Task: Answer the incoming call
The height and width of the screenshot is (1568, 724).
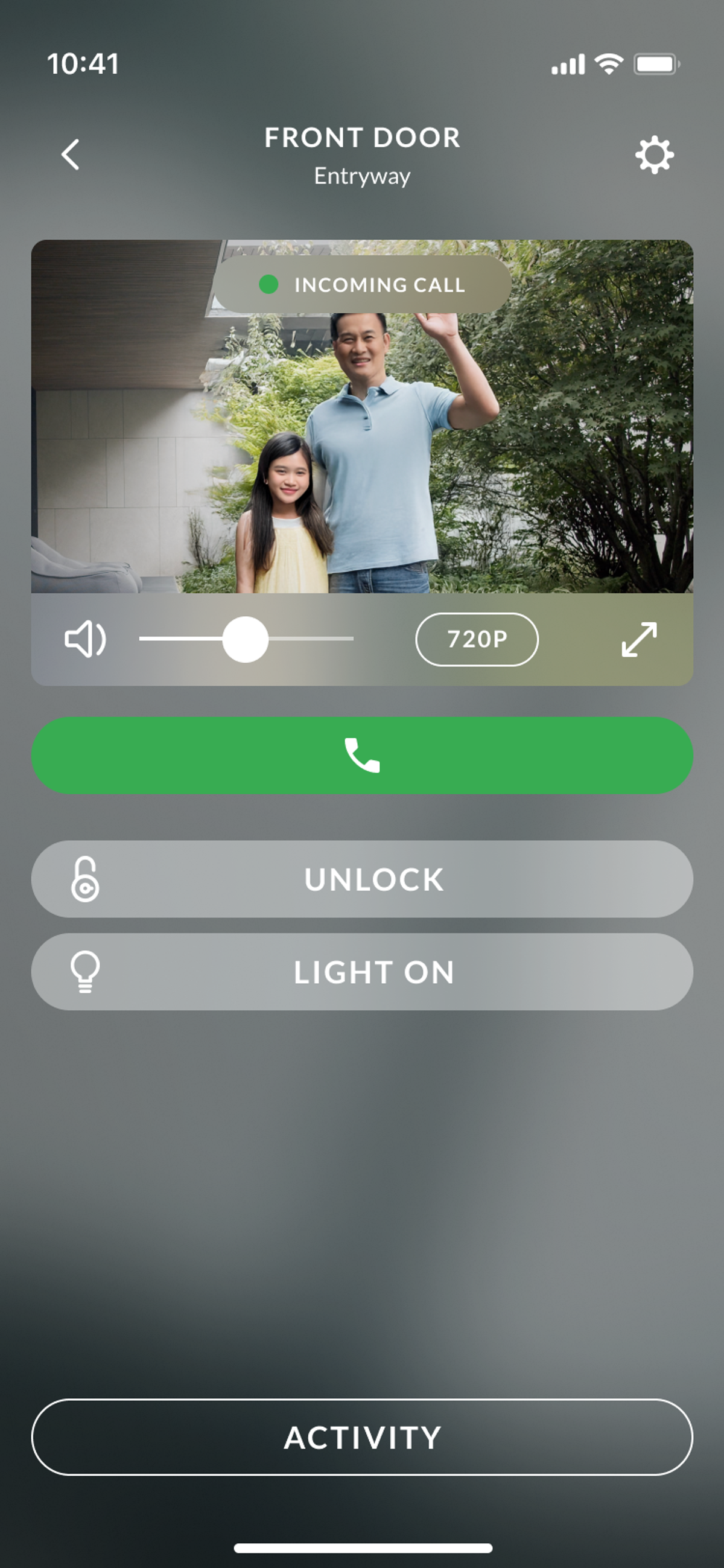Action: coord(362,756)
